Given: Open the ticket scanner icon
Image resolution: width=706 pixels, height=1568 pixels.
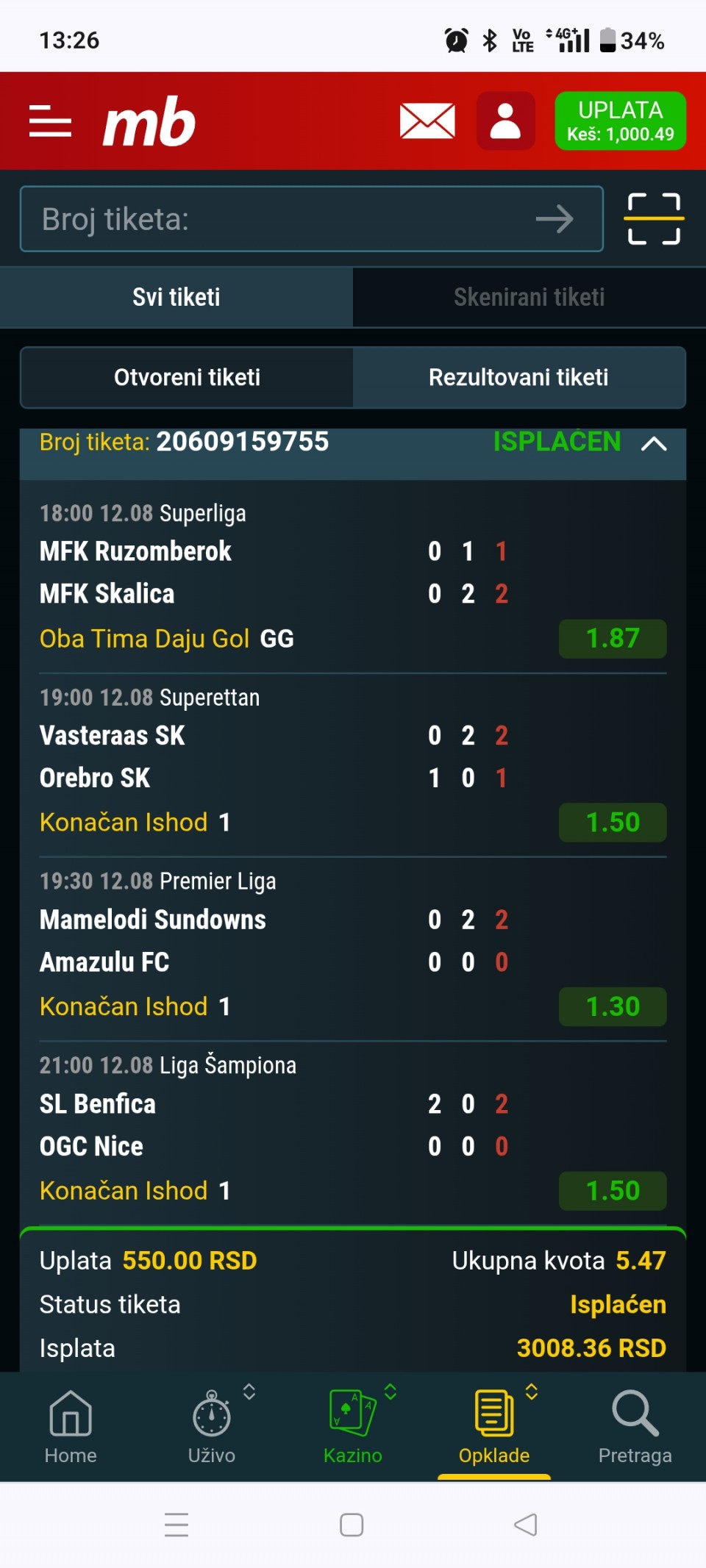Looking at the screenshot, I should pyautogui.click(x=654, y=219).
